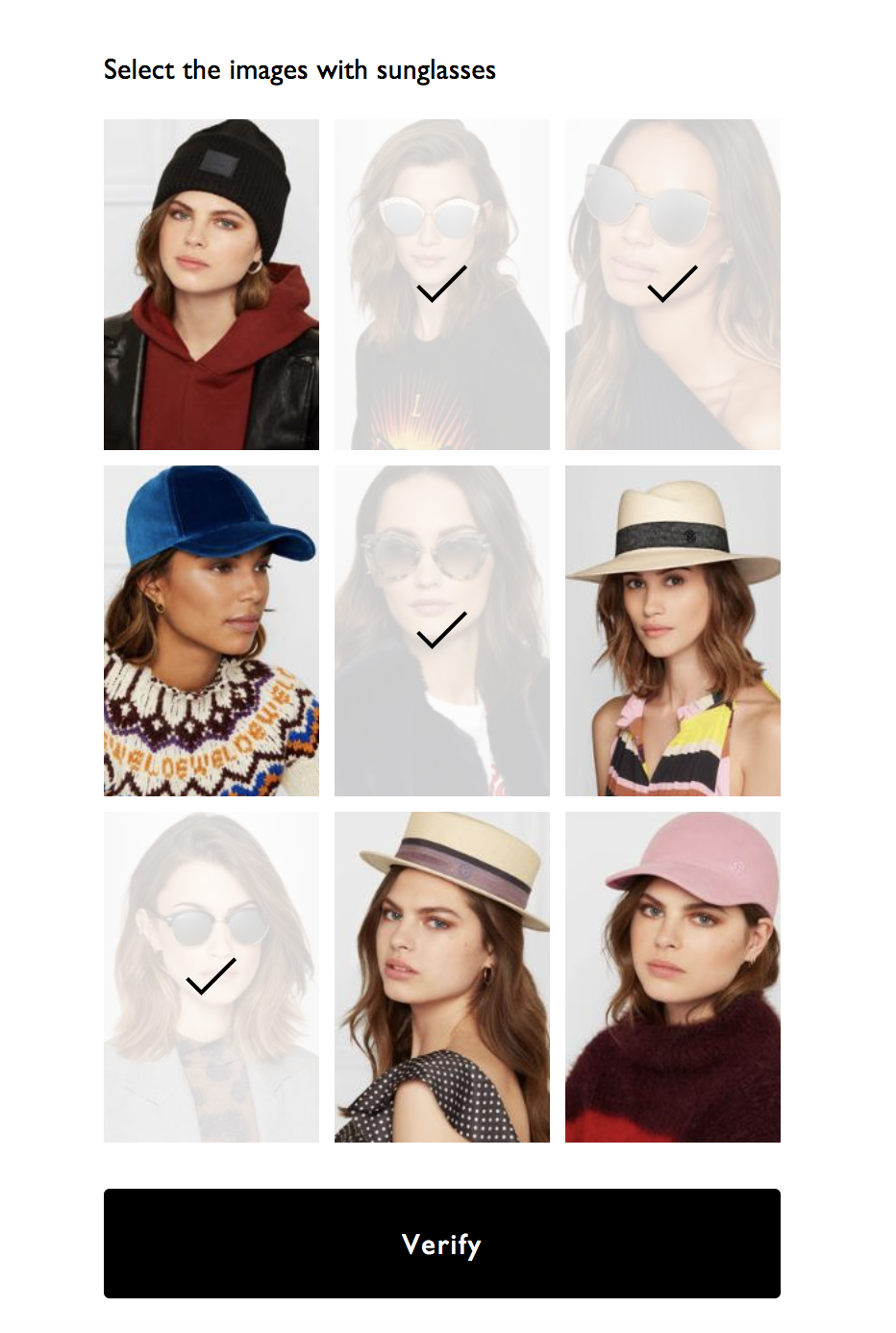Deselect the sunglasses image with sunburst sweatshirt
The height and width of the screenshot is (1333, 896).
[441, 285]
